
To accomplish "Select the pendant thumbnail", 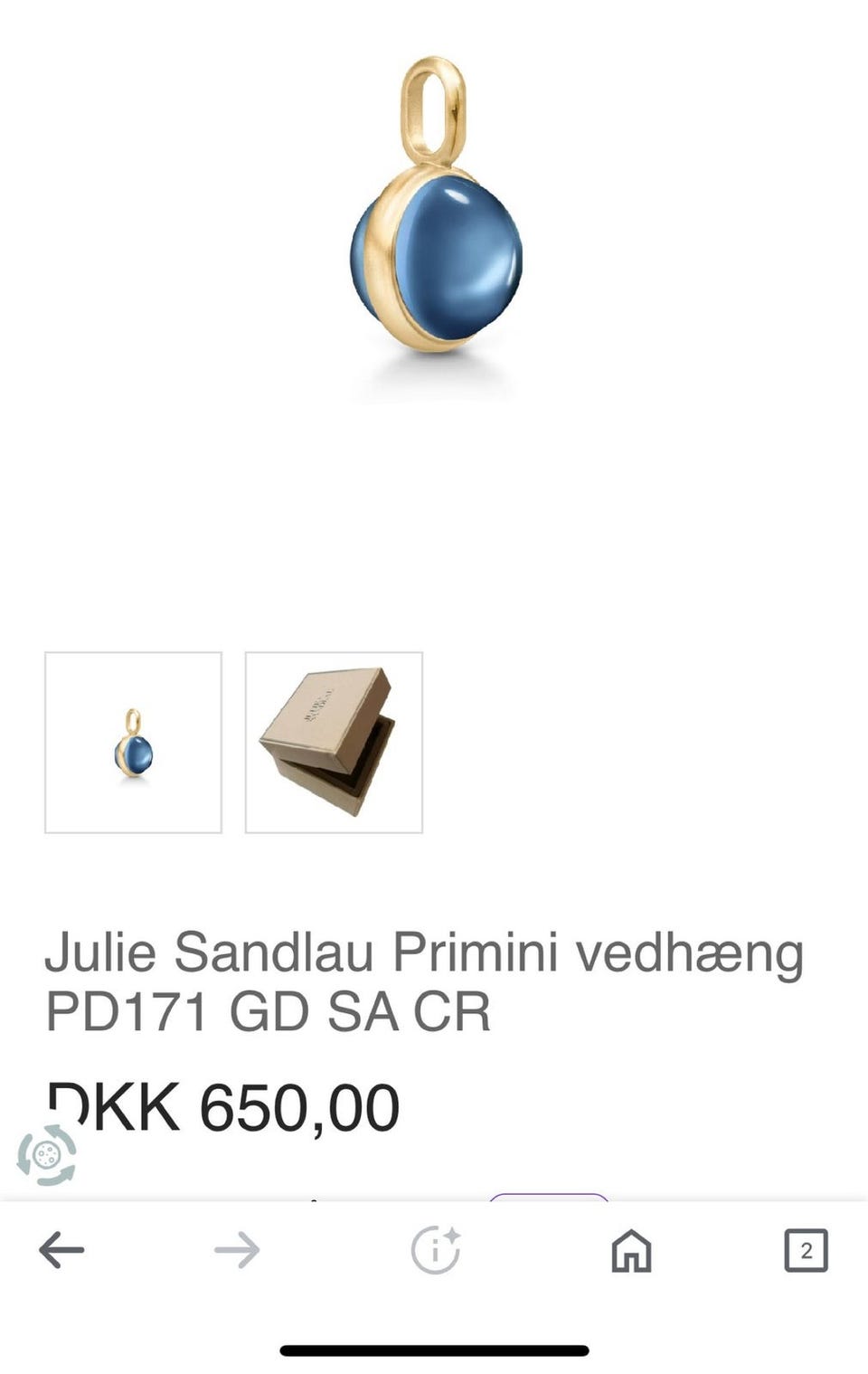I will pyautogui.click(x=133, y=743).
